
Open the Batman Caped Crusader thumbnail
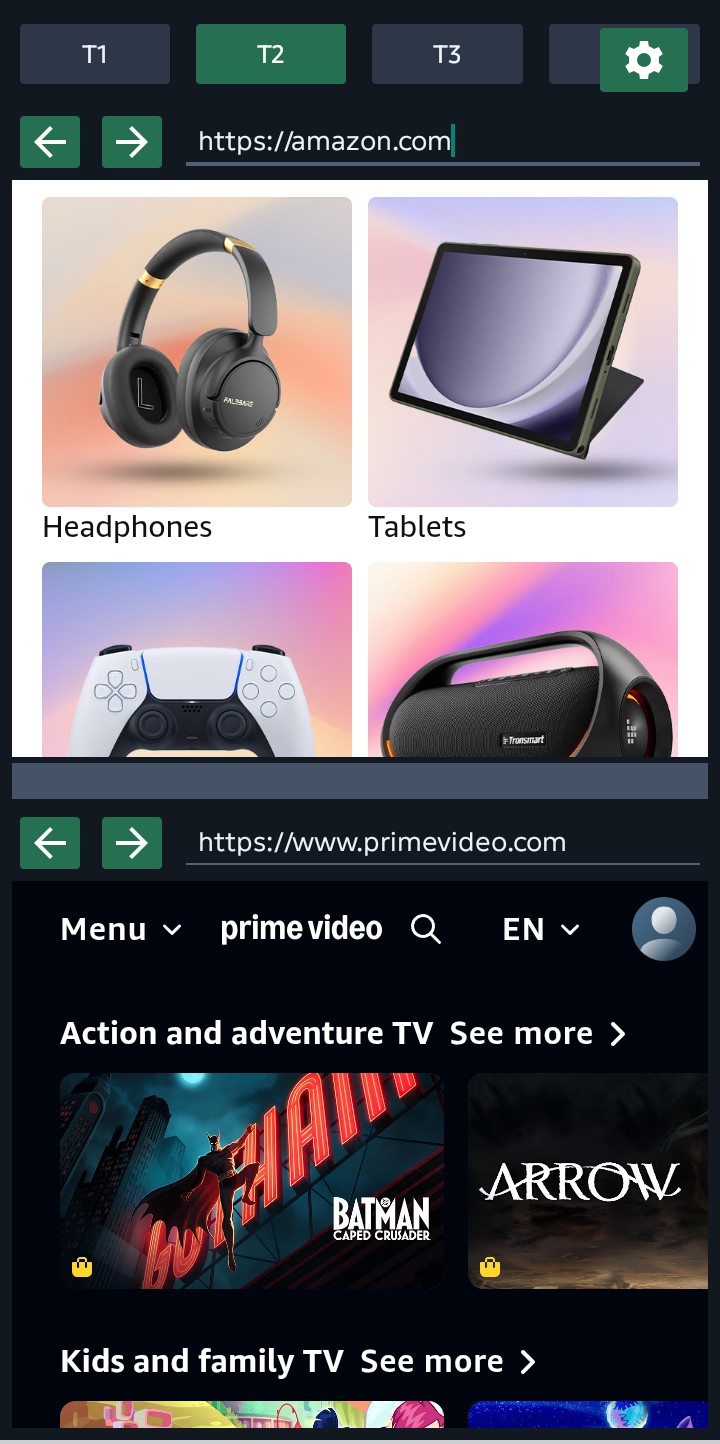click(252, 1181)
